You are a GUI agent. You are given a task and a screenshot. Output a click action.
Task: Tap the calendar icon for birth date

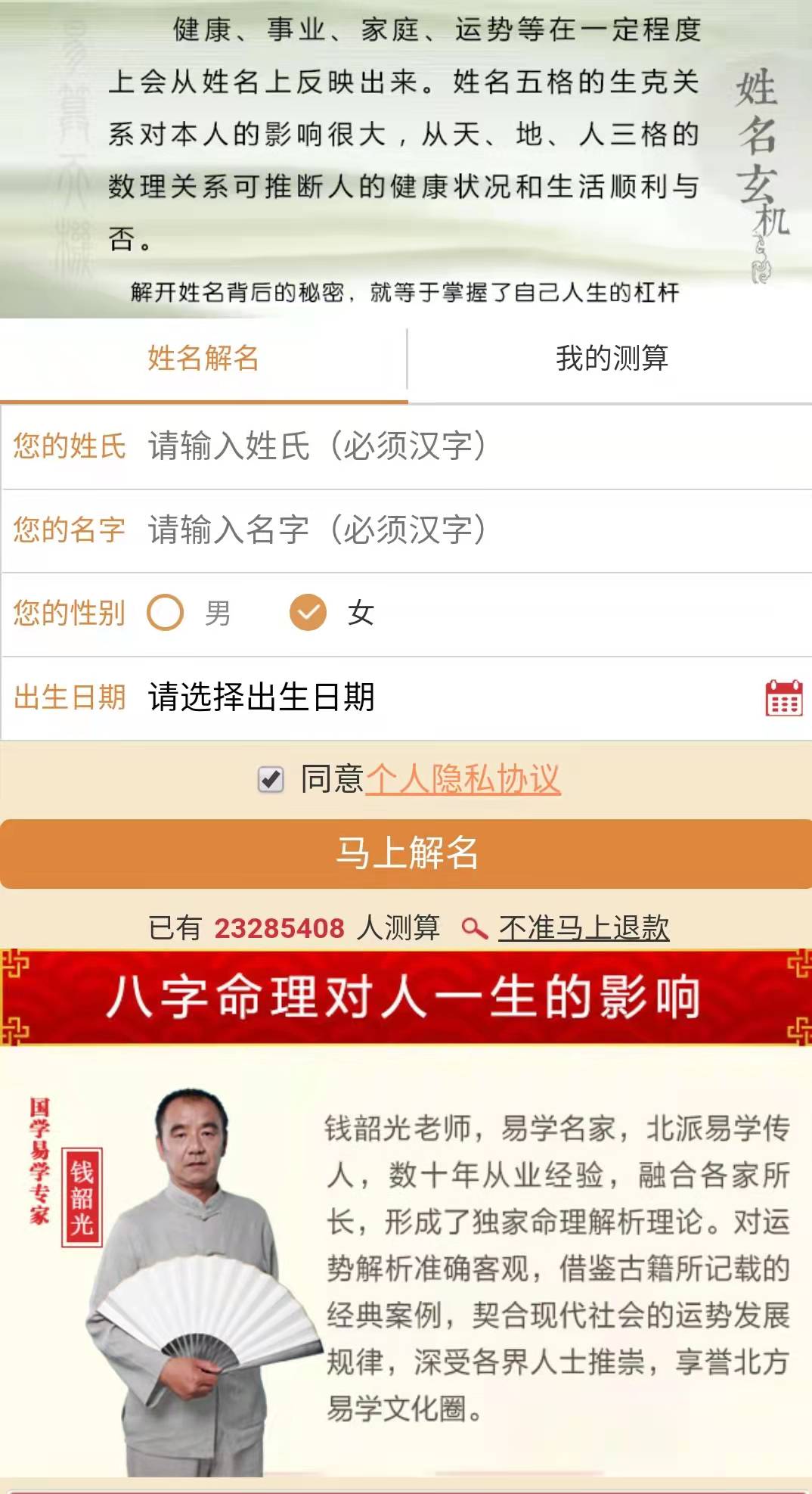[783, 697]
